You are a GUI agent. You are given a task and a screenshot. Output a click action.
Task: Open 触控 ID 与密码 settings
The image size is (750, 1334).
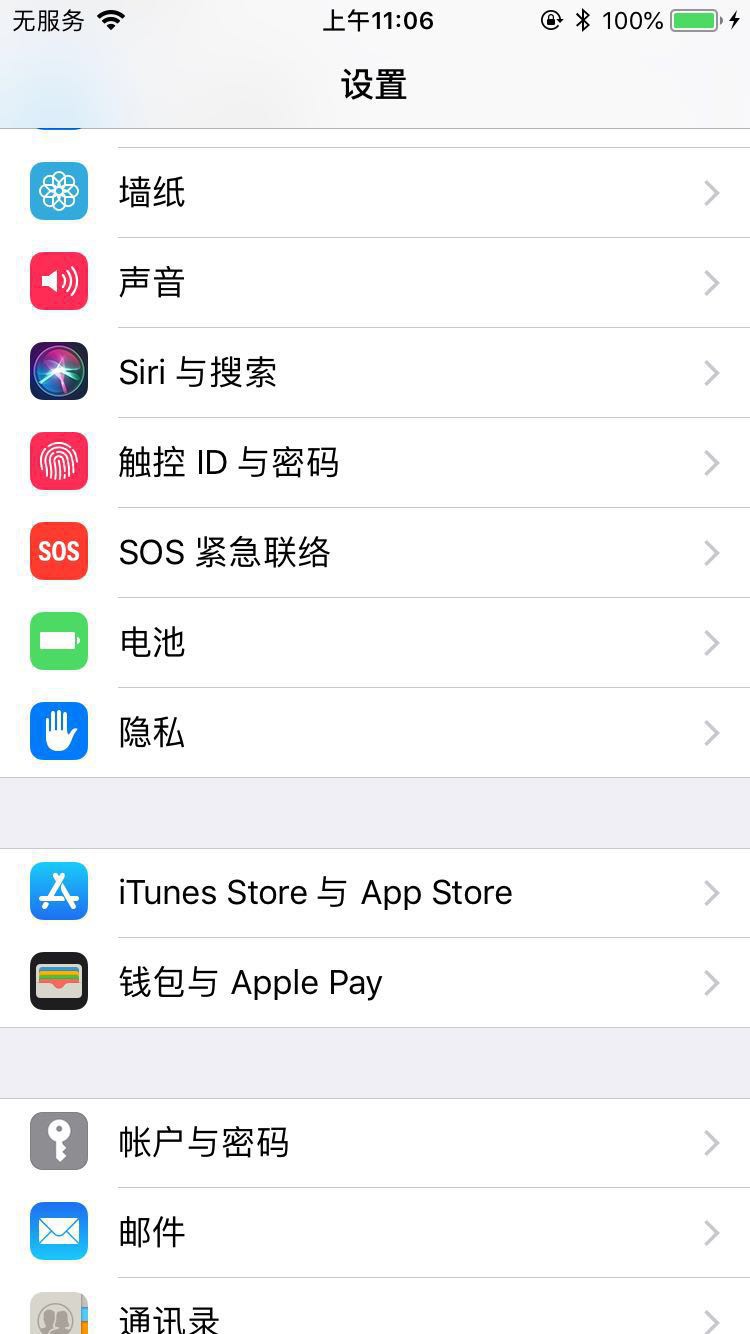(375, 462)
